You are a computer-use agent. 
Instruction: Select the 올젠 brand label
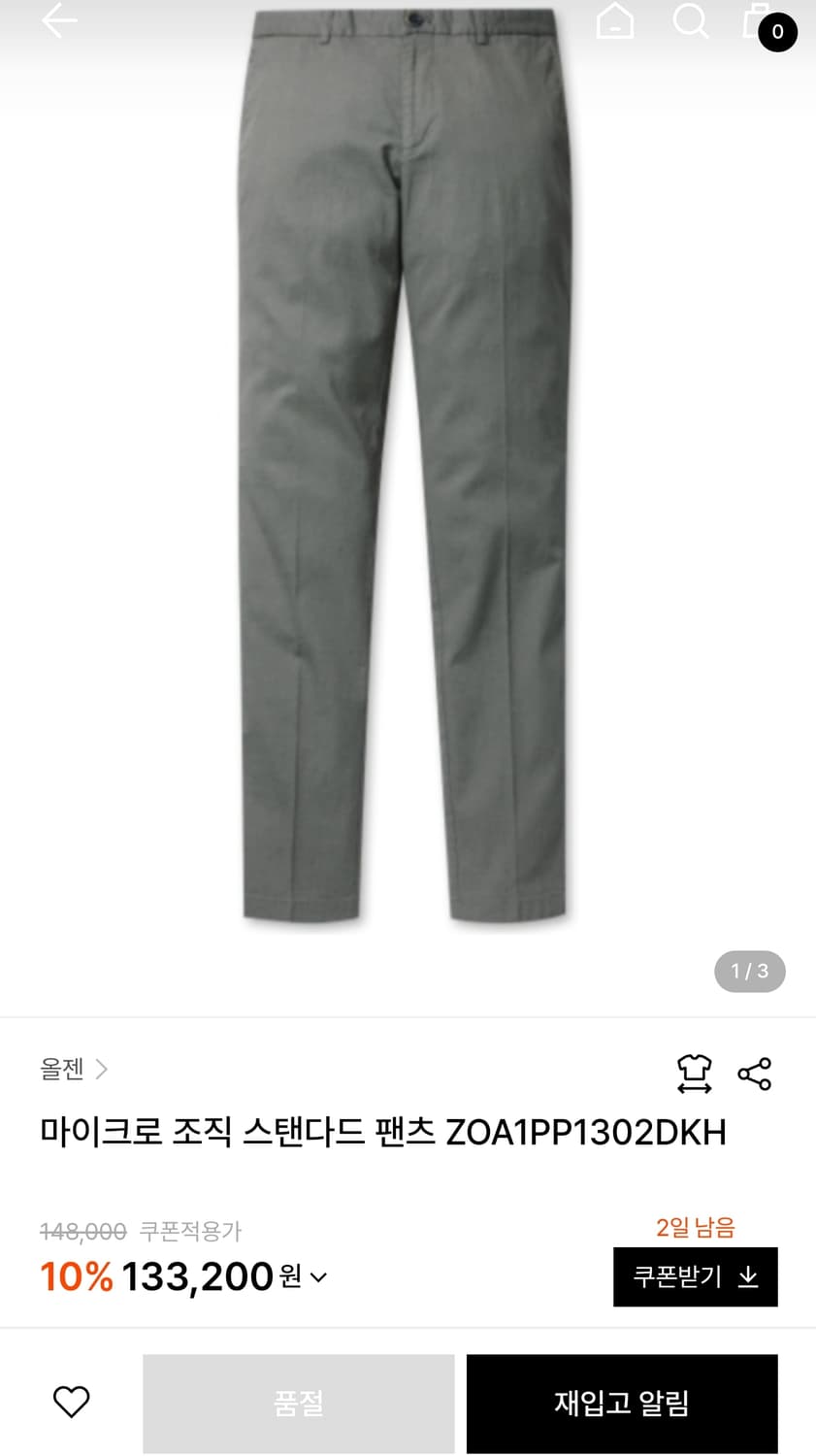coord(61,1069)
